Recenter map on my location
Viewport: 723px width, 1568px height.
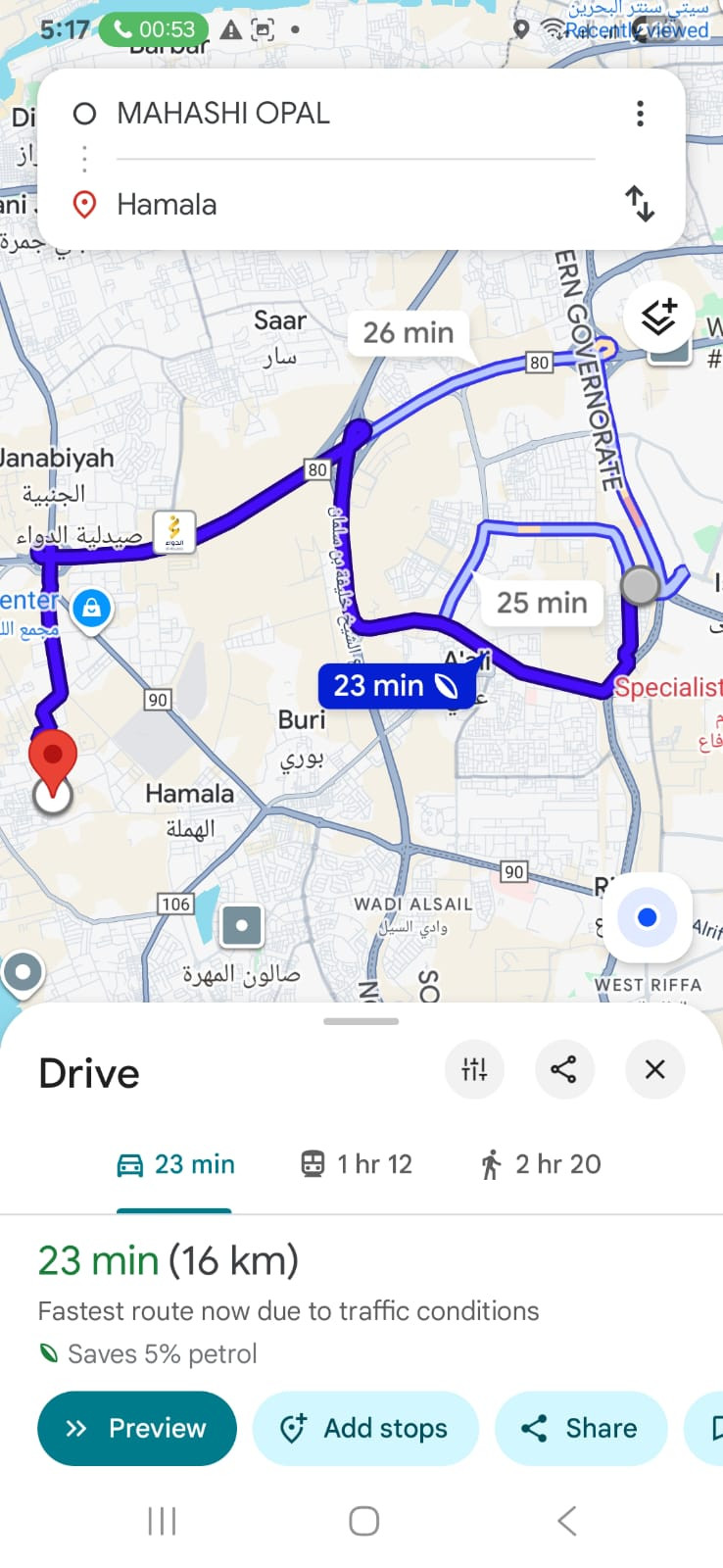[647, 918]
